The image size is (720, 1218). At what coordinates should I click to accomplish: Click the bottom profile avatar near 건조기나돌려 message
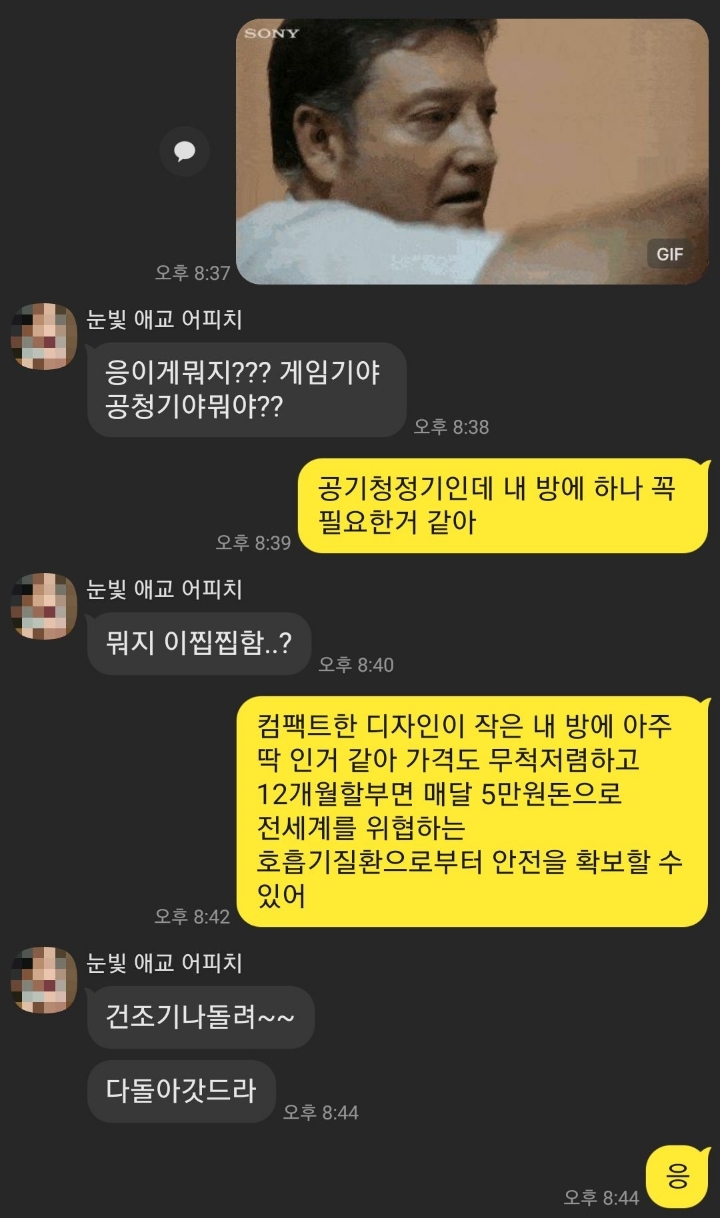(42, 984)
